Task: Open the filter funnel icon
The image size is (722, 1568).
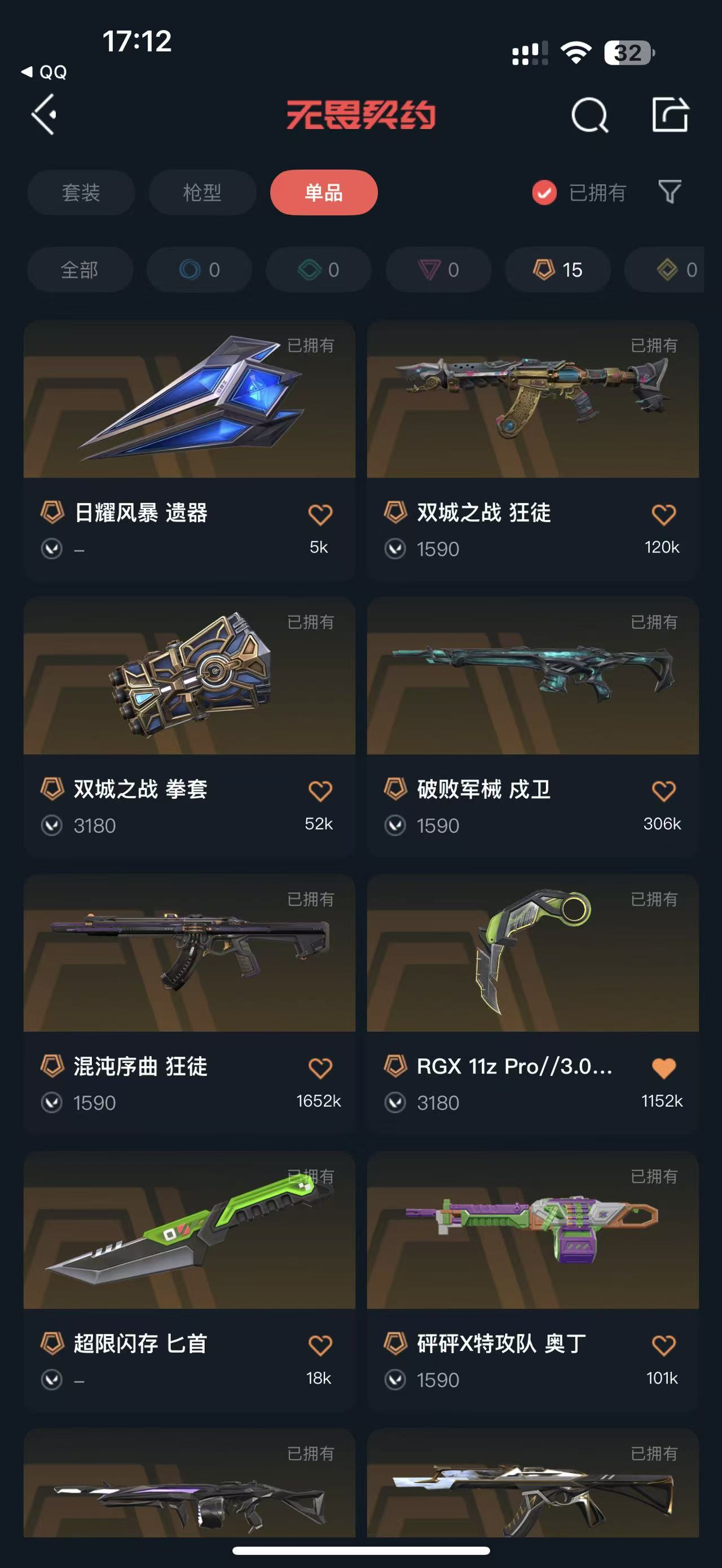Action: click(x=670, y=192)
